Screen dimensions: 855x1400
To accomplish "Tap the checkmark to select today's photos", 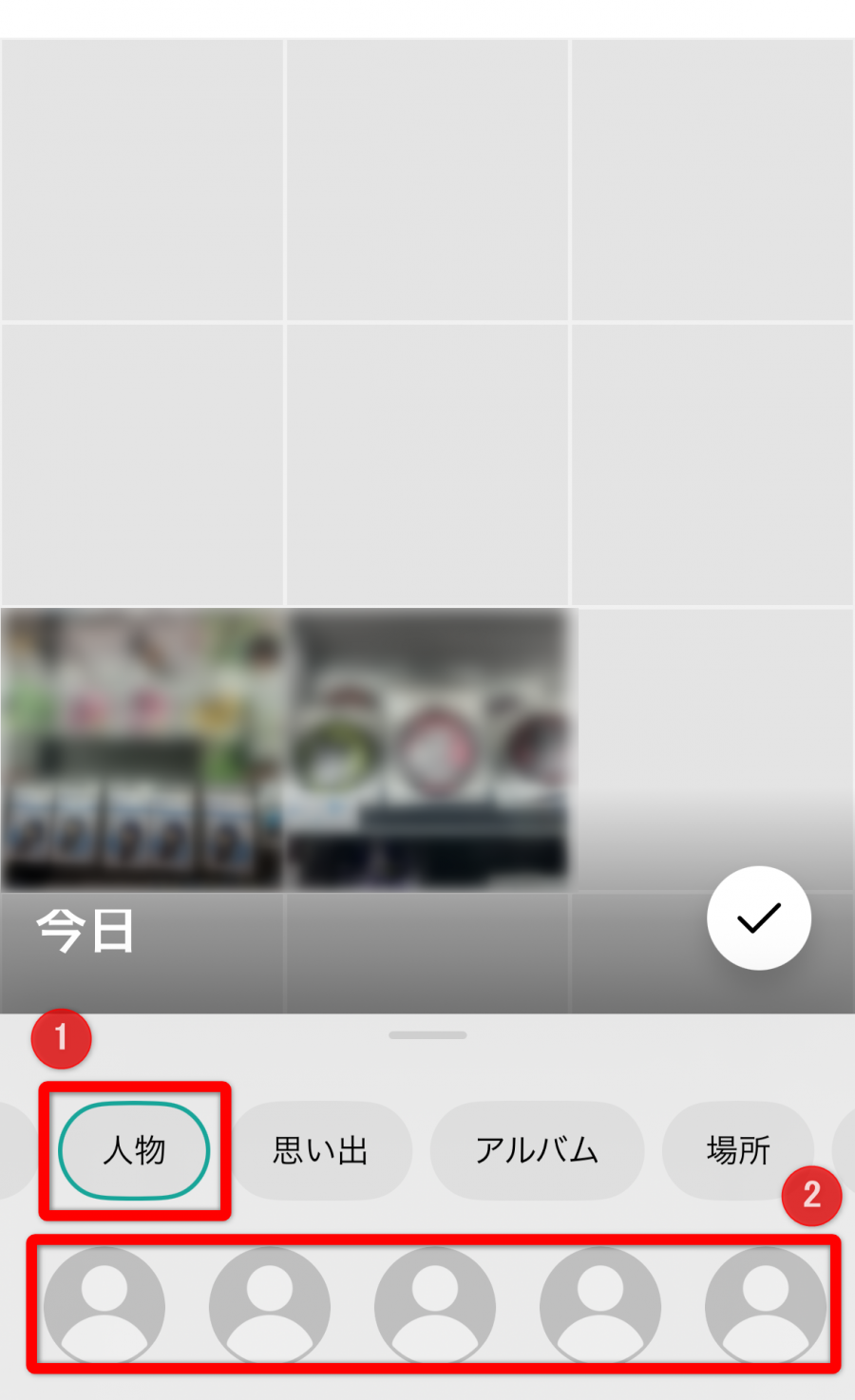I will 758,918.
